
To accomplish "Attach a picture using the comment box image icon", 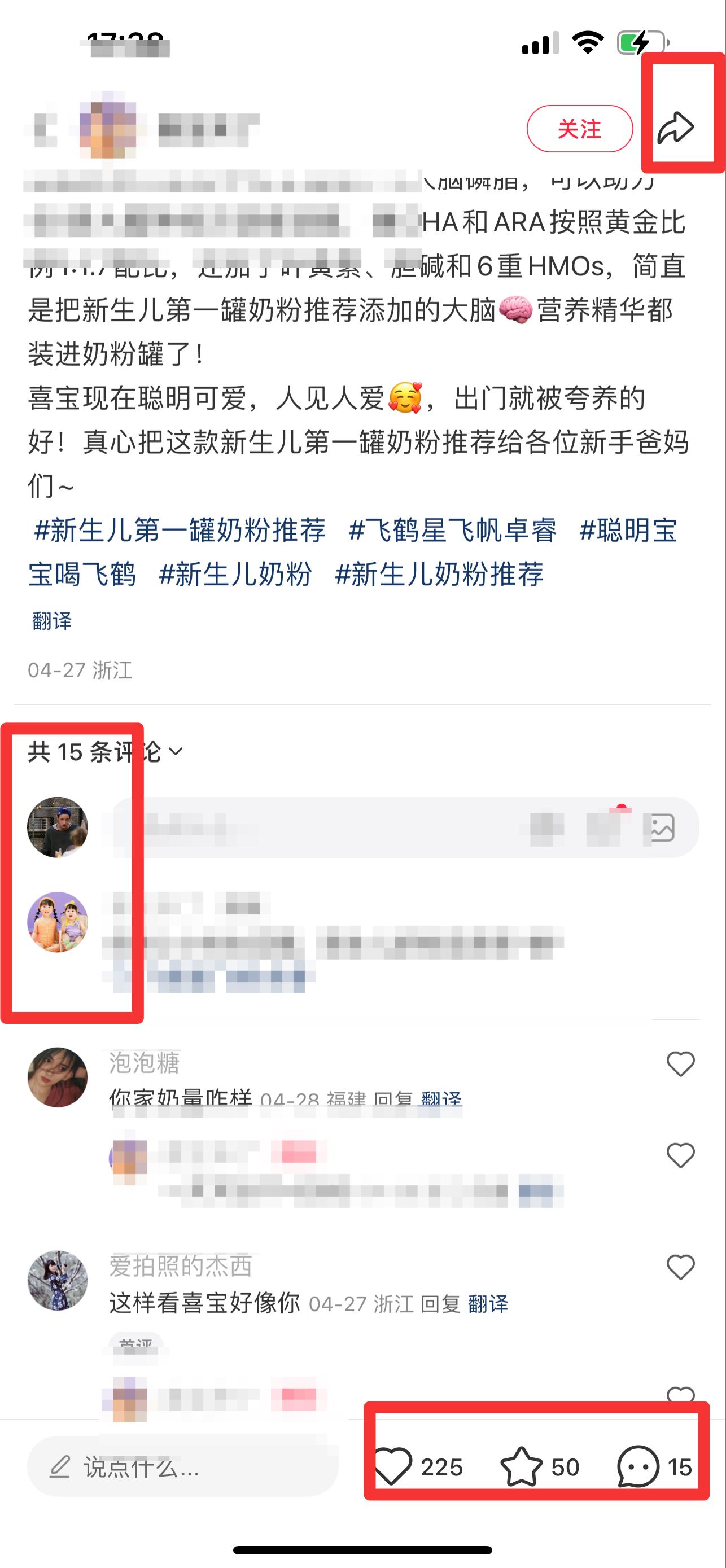I will [x=662, y=828].
